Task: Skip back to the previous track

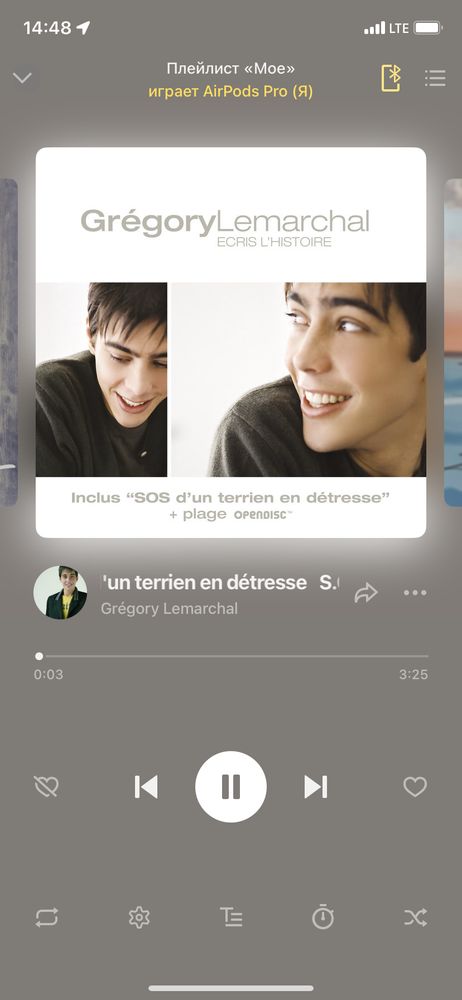Action: coord(146,787)
